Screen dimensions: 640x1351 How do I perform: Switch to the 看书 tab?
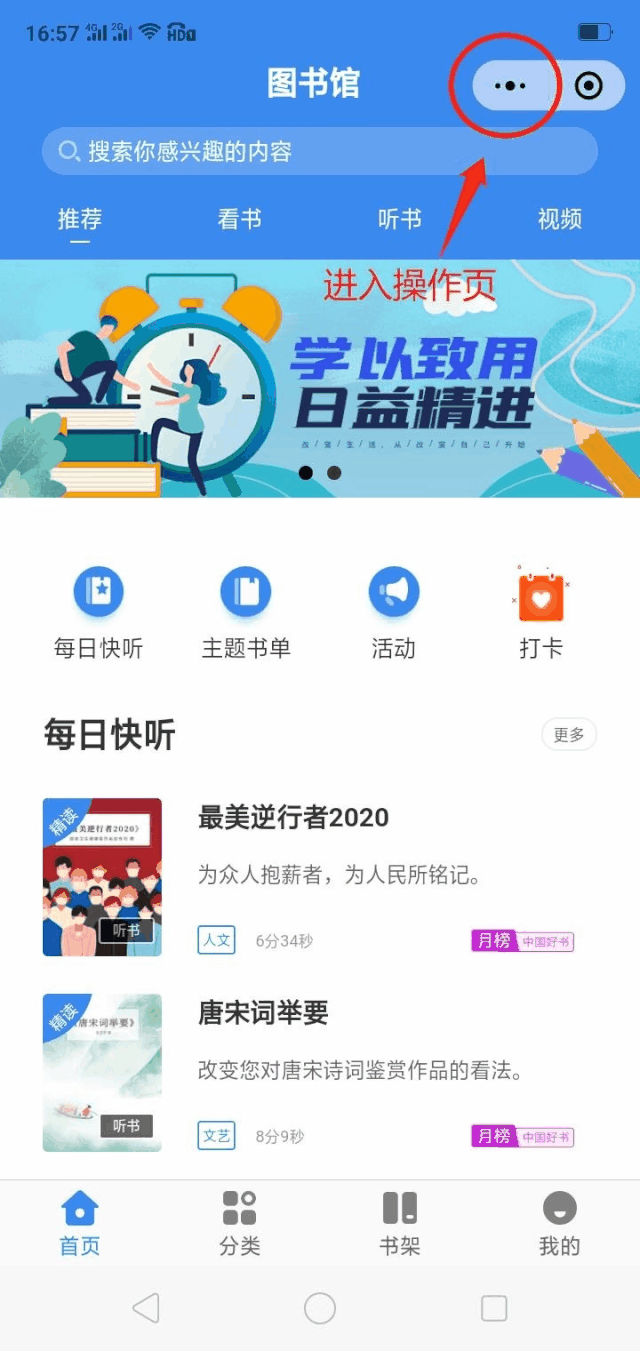coord(240,219)
